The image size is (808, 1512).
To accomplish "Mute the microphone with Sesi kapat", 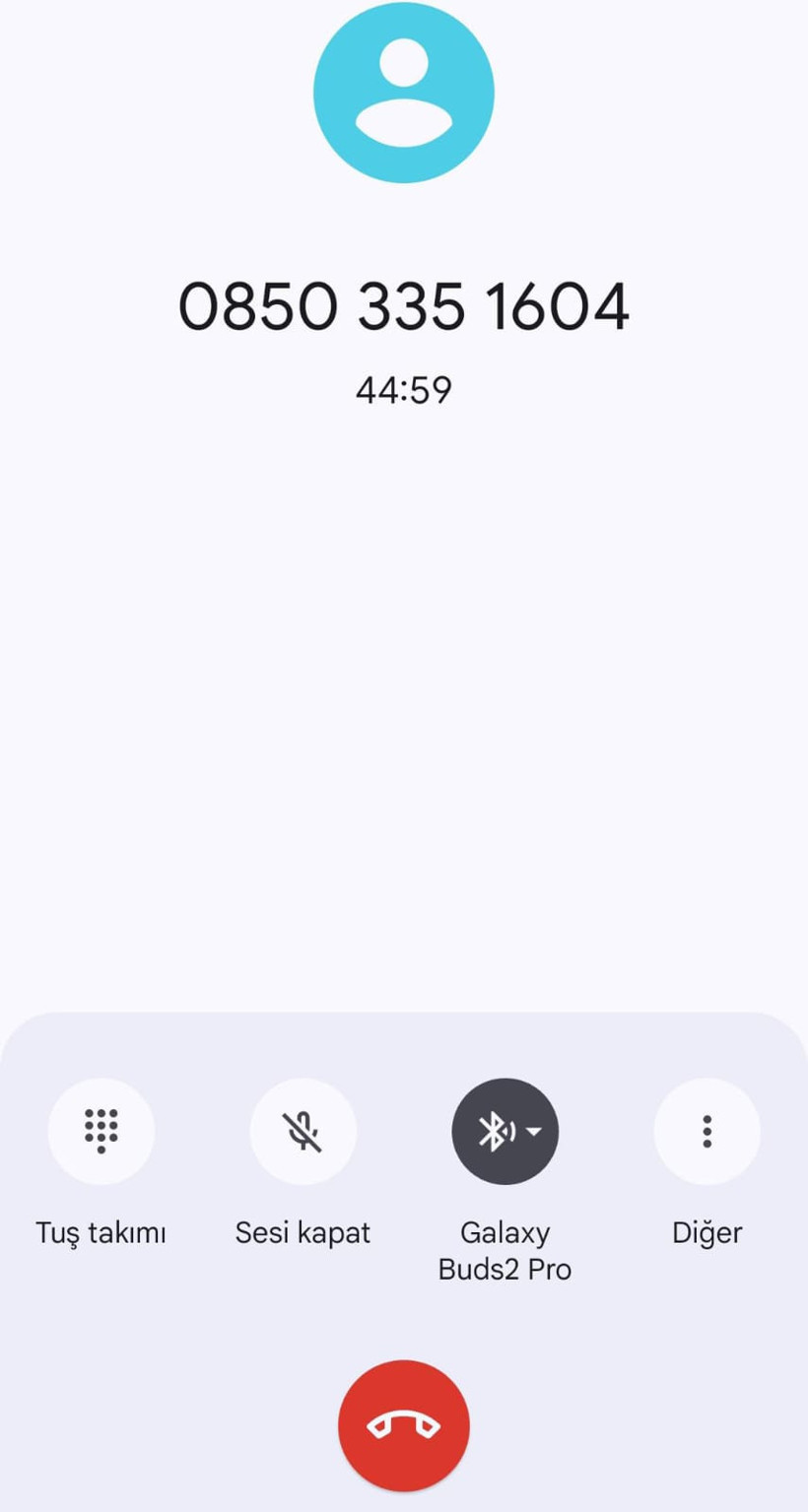I will pyautogui.click(x=303, y=1131).
